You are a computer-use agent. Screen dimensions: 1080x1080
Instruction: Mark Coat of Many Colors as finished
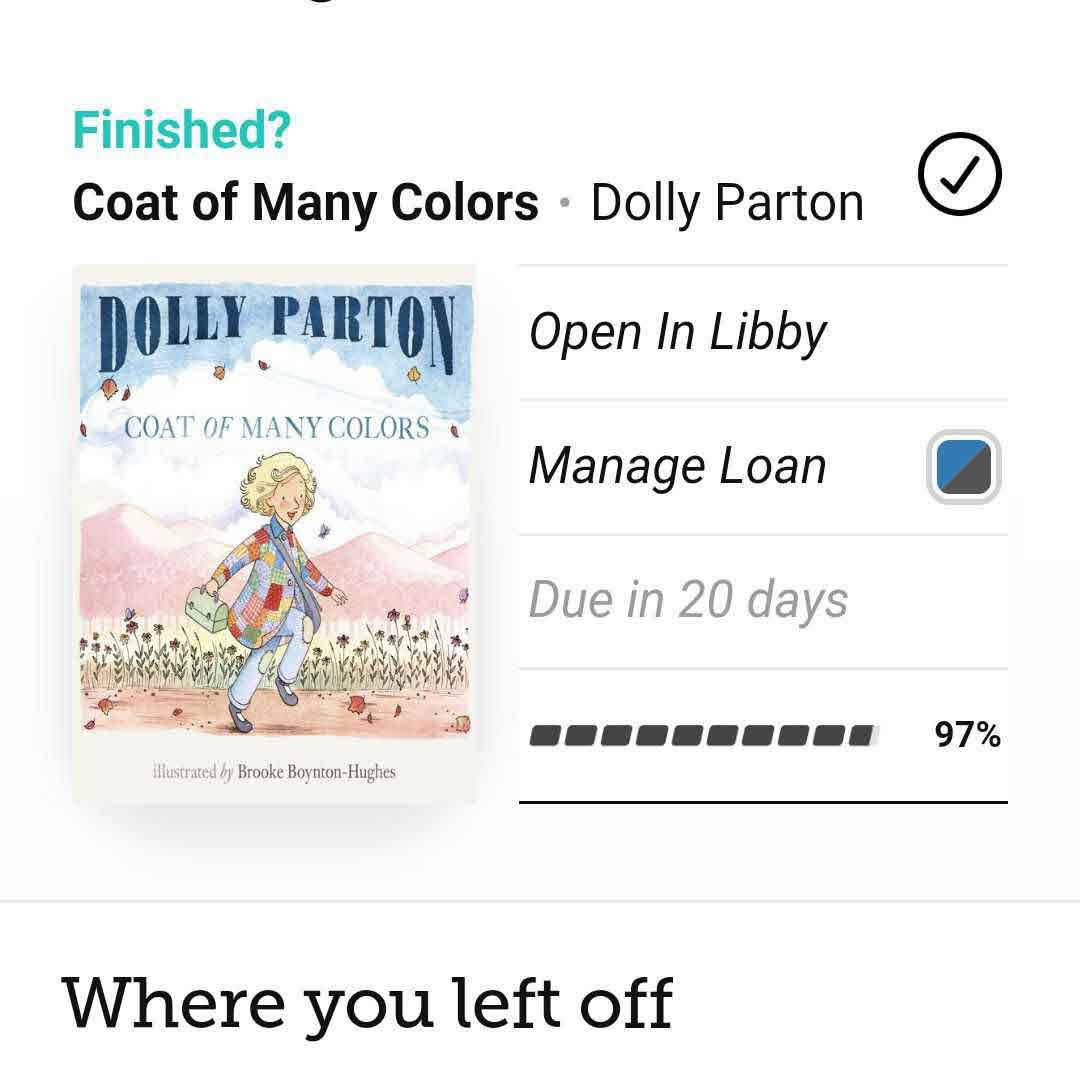click(959, 178)
